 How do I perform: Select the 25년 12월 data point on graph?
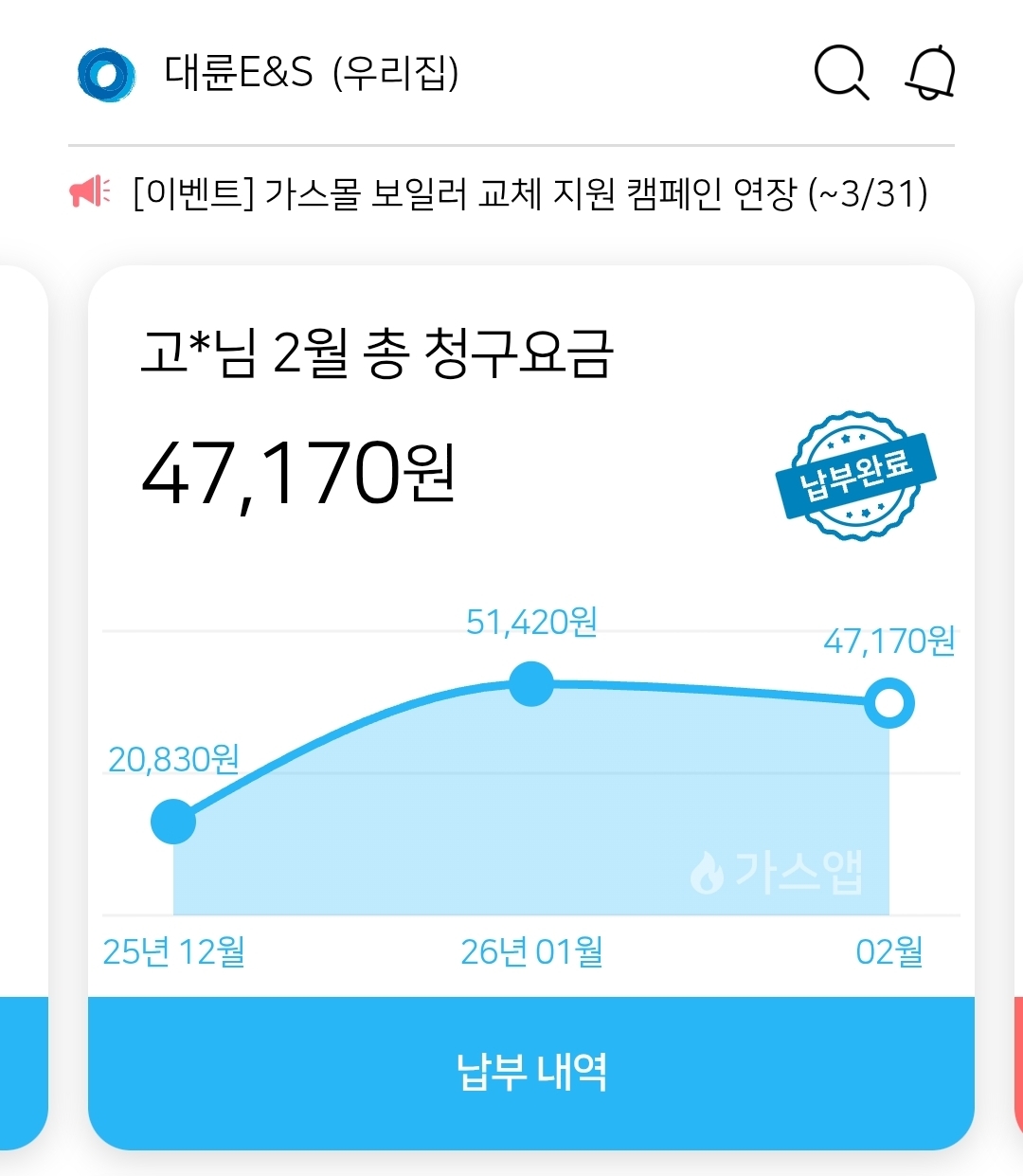pyautogui.click(x=173, y=821)
